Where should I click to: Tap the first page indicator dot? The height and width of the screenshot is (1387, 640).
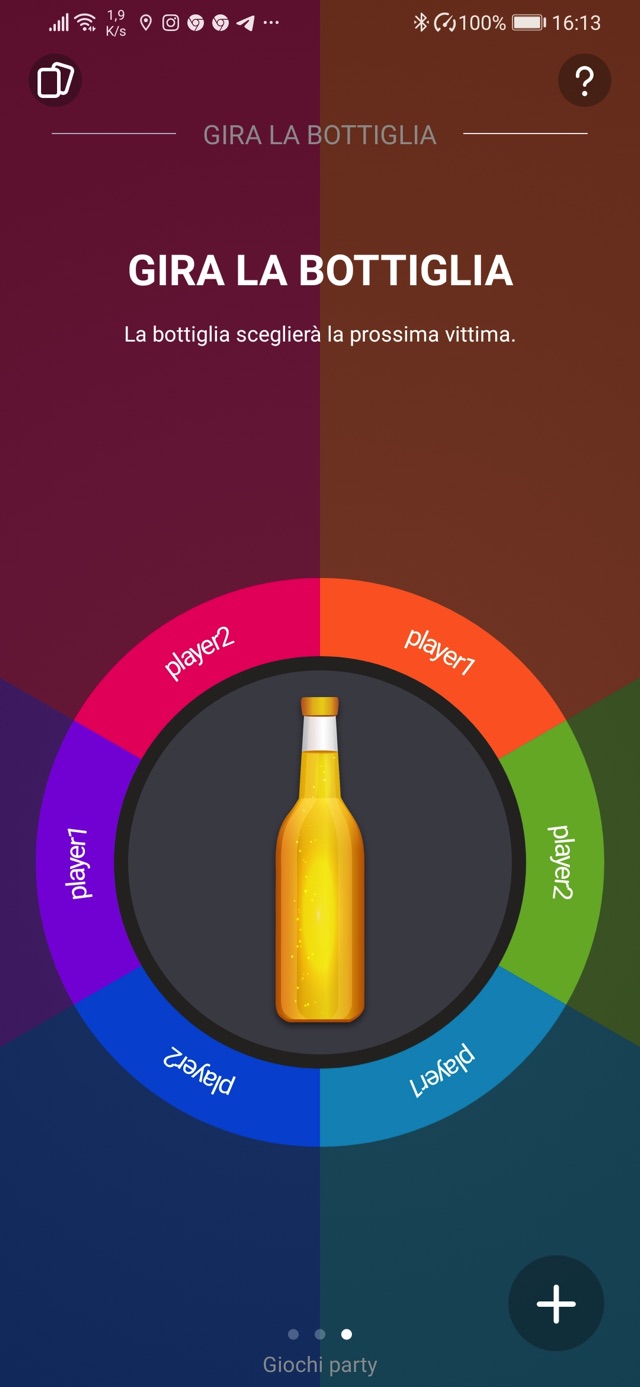pos(293,1334)
